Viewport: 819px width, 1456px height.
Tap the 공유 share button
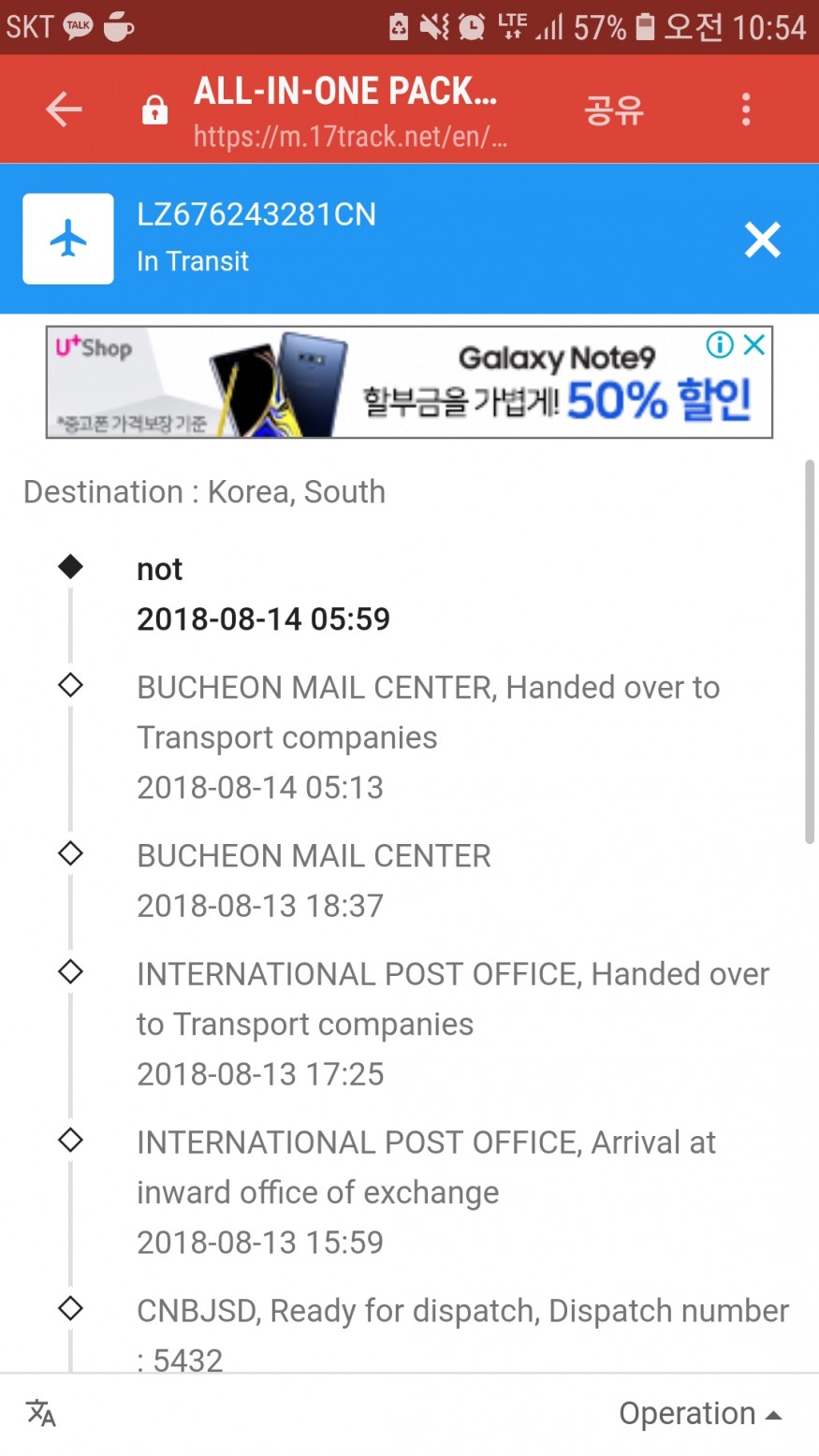tap(613, 109)
